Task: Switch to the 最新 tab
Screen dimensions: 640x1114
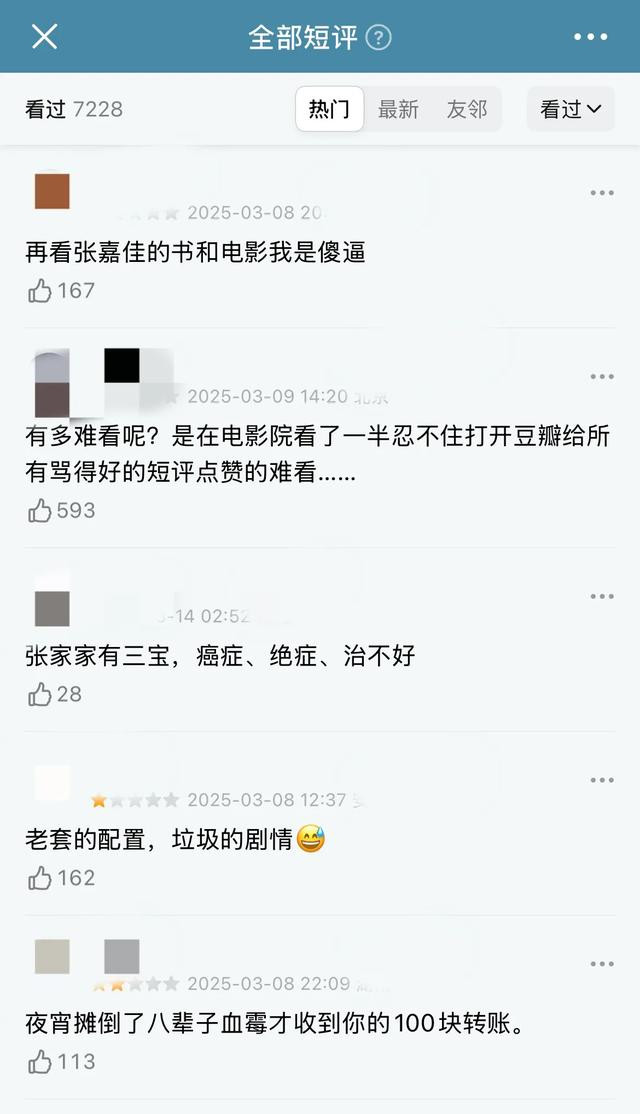Action: pyautogui.click(x=398, y=109)
